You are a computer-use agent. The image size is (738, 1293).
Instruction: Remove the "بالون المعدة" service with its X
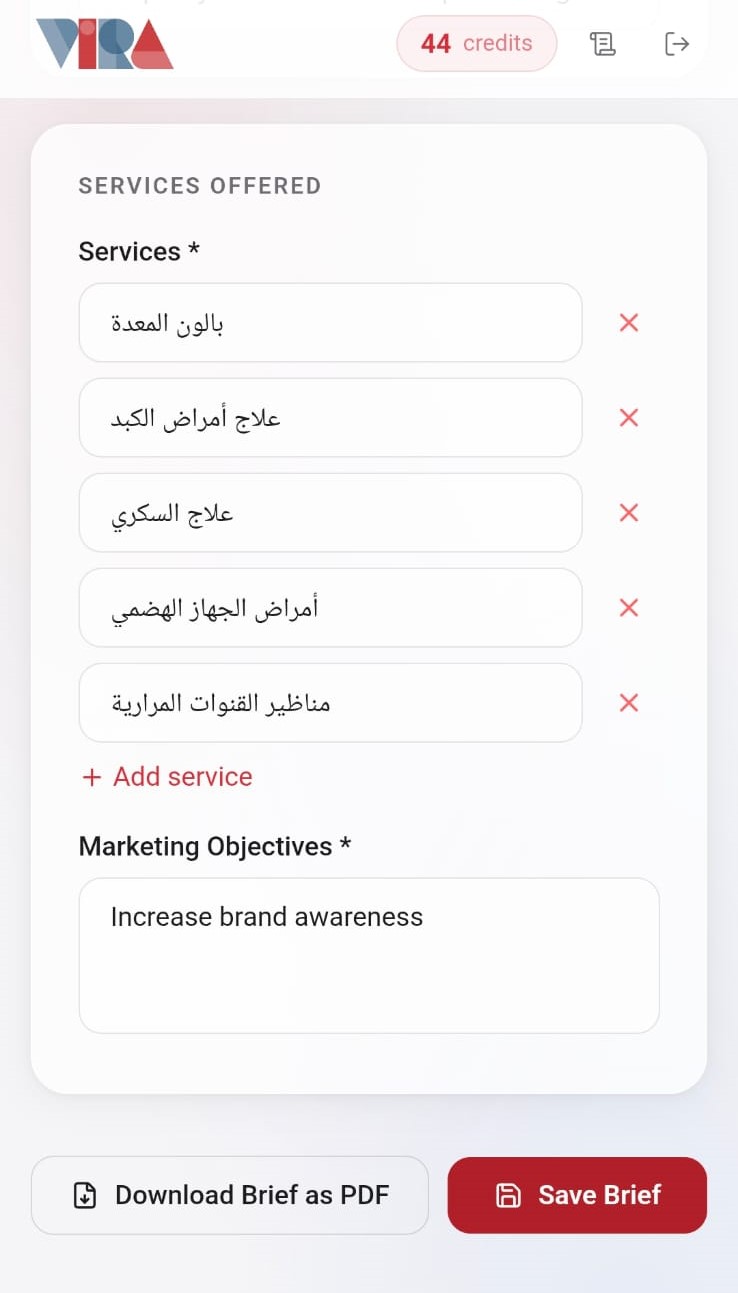(628, 322)
